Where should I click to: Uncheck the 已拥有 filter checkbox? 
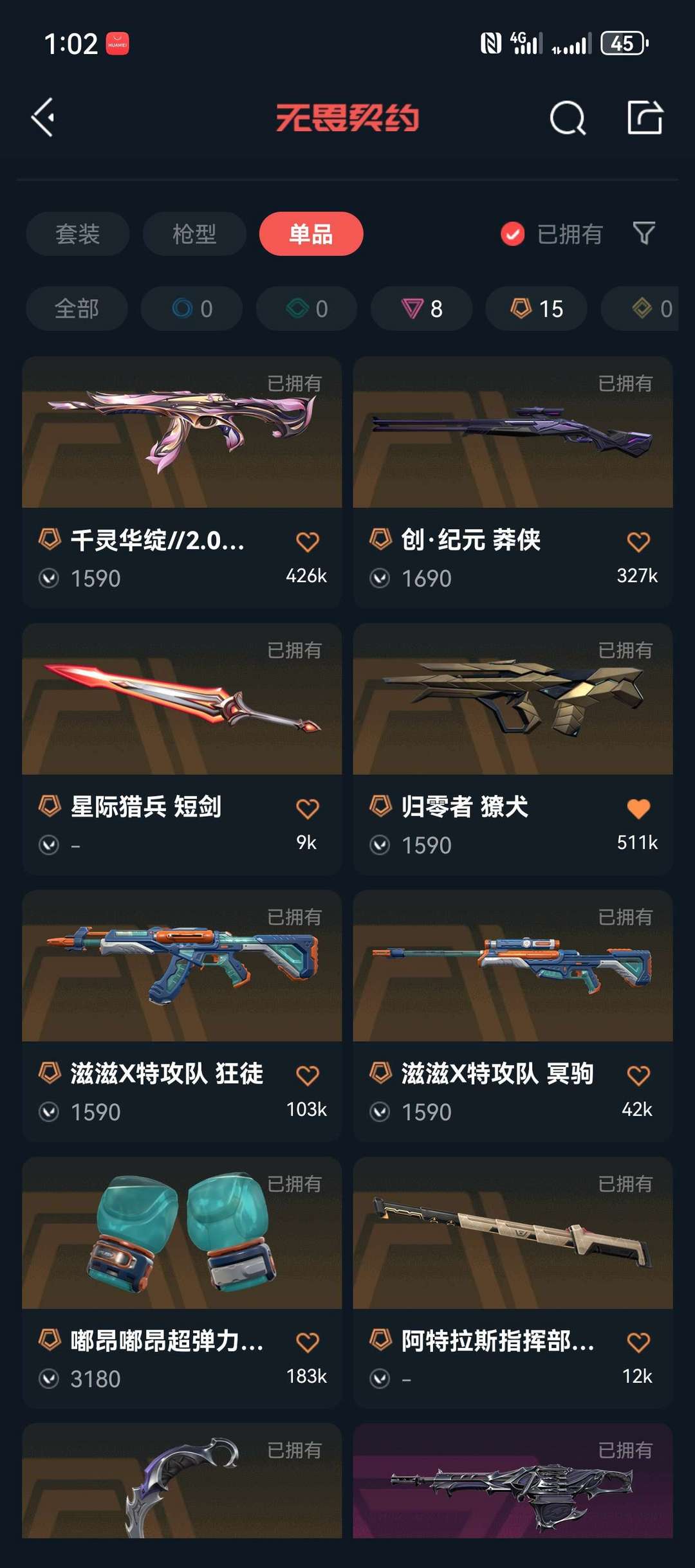[513, 234]
